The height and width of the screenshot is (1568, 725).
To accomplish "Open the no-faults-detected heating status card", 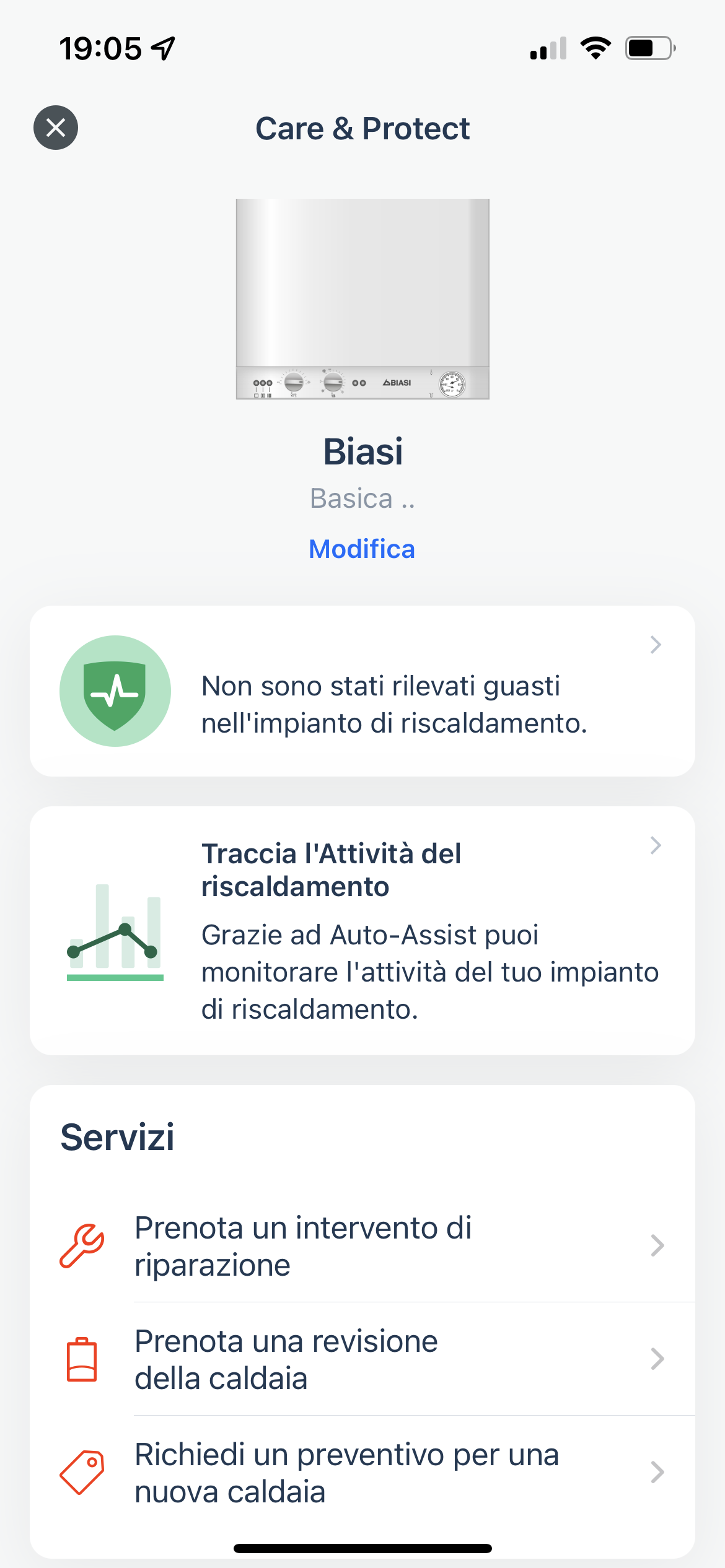I will click(x=362, y=691).
